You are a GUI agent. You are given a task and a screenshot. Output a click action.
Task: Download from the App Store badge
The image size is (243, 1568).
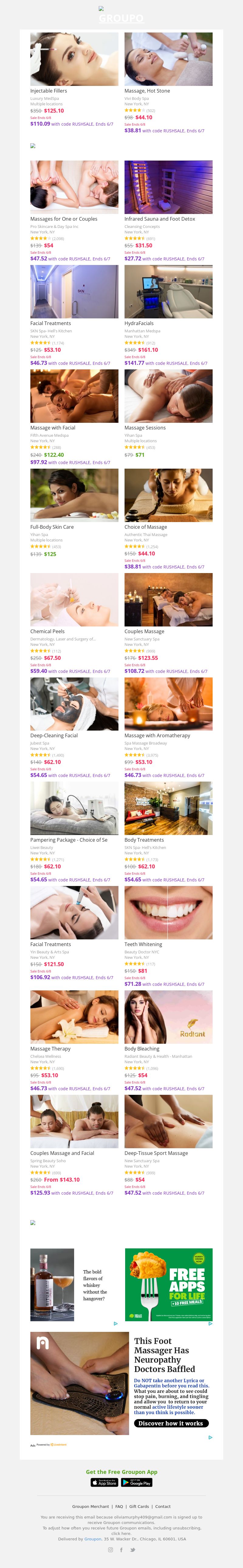[104, 1483]
